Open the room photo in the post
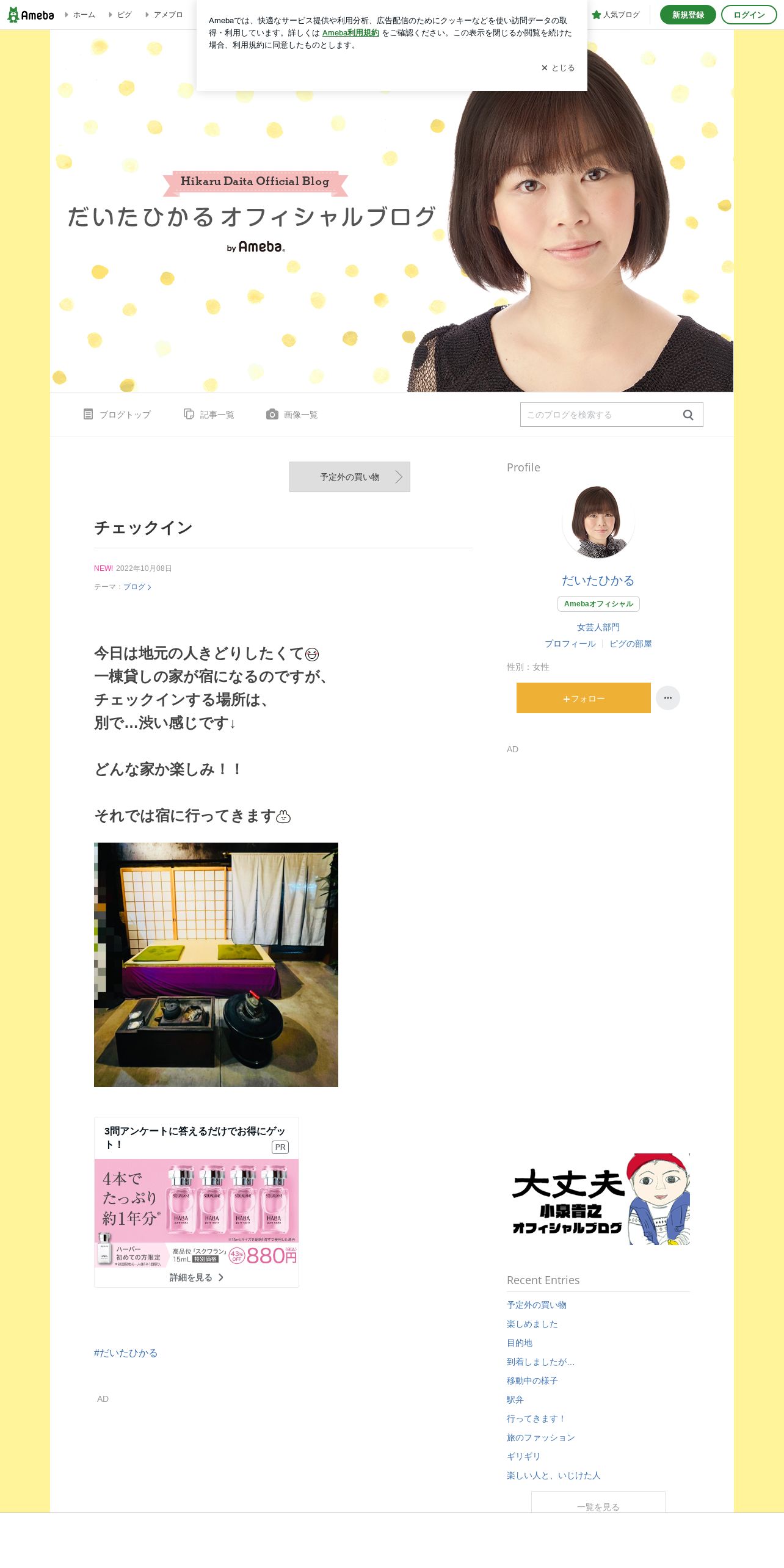Viewport: 784px width, 1568px height. pos(216,965)
